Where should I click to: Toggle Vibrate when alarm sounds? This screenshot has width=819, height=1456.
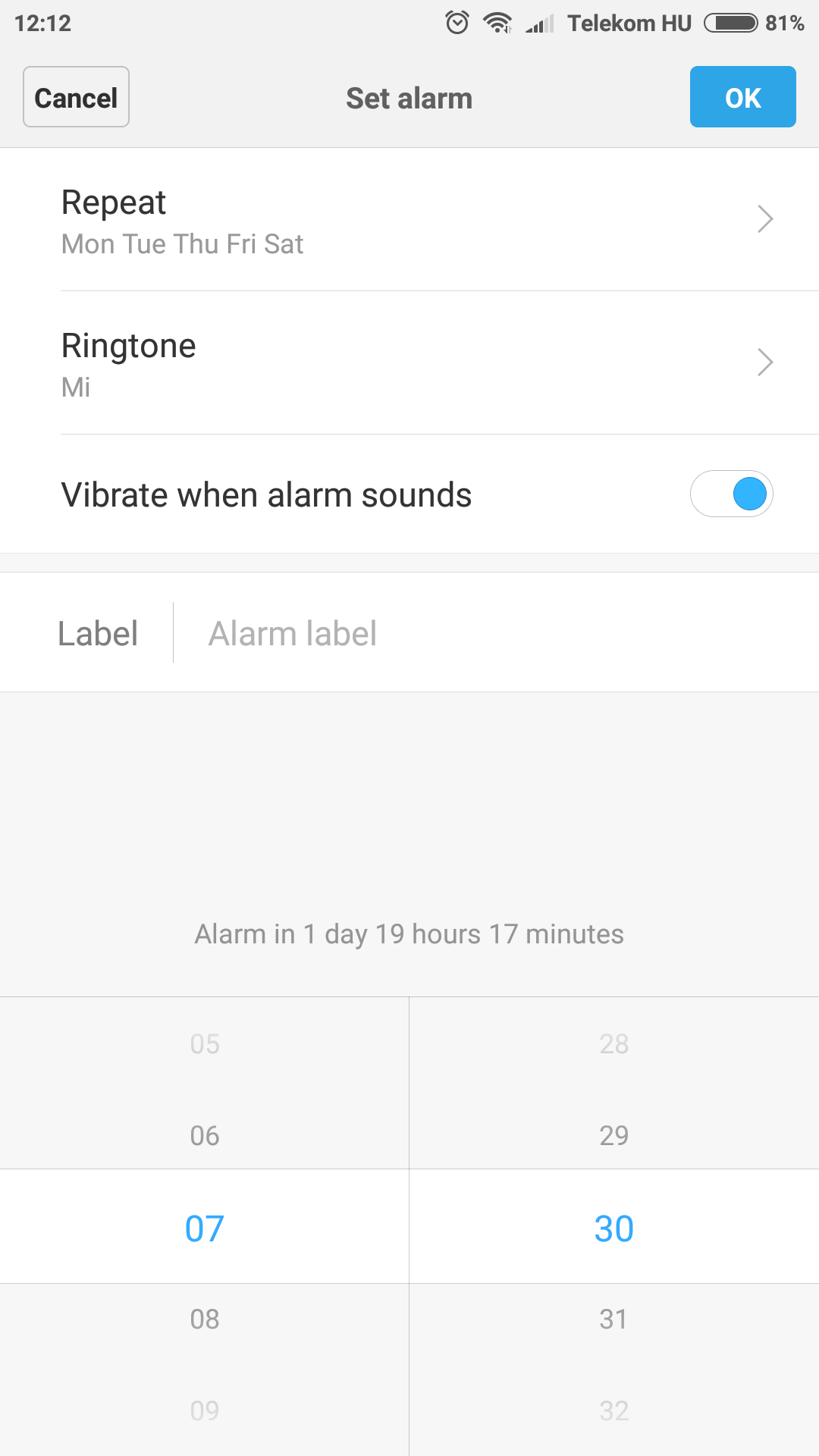731,494
